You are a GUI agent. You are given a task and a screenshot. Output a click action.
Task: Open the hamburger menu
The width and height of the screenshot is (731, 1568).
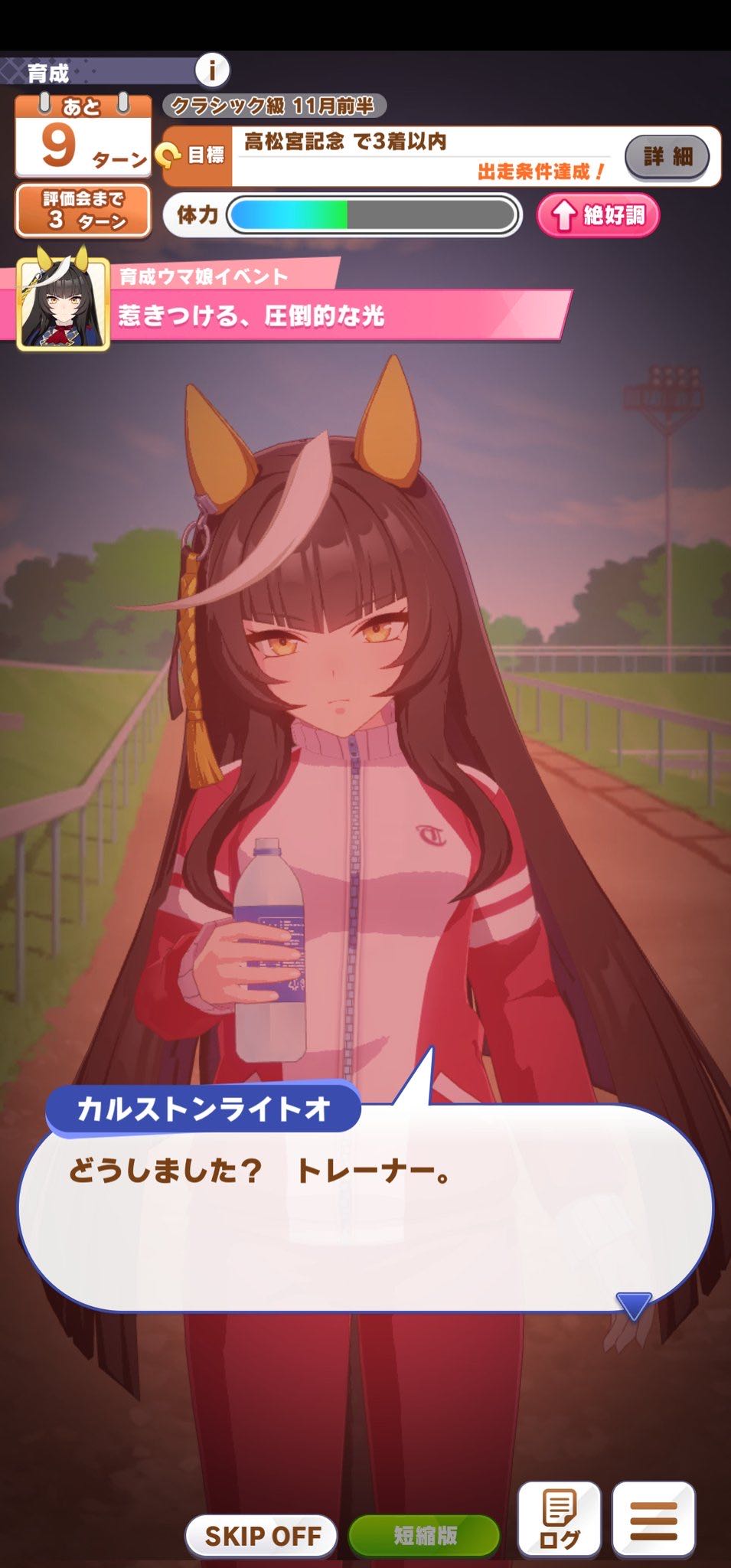click(654, 1520)
